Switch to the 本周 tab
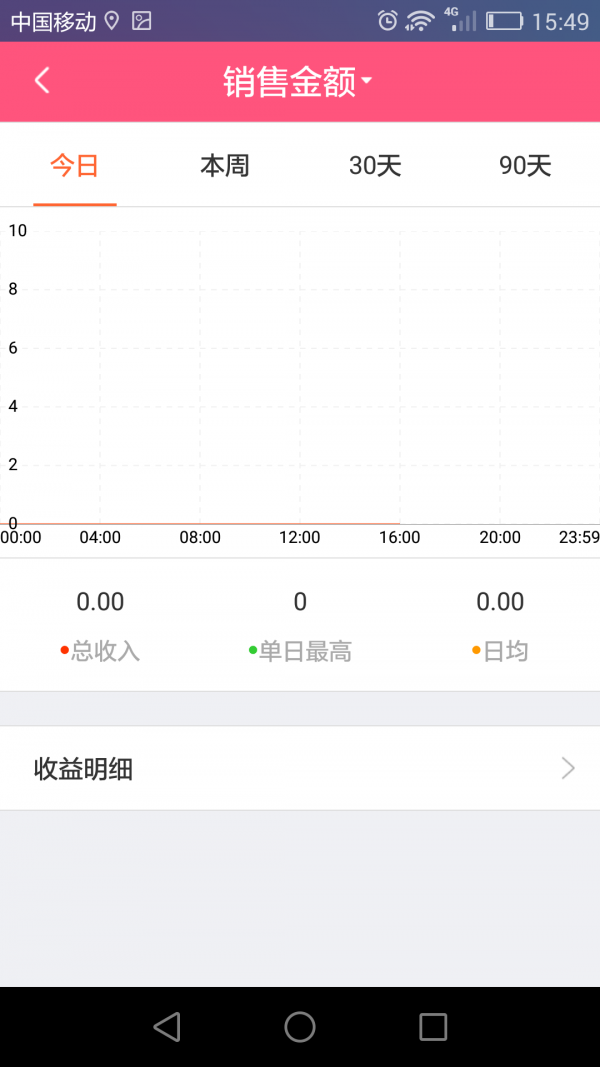 225,166
